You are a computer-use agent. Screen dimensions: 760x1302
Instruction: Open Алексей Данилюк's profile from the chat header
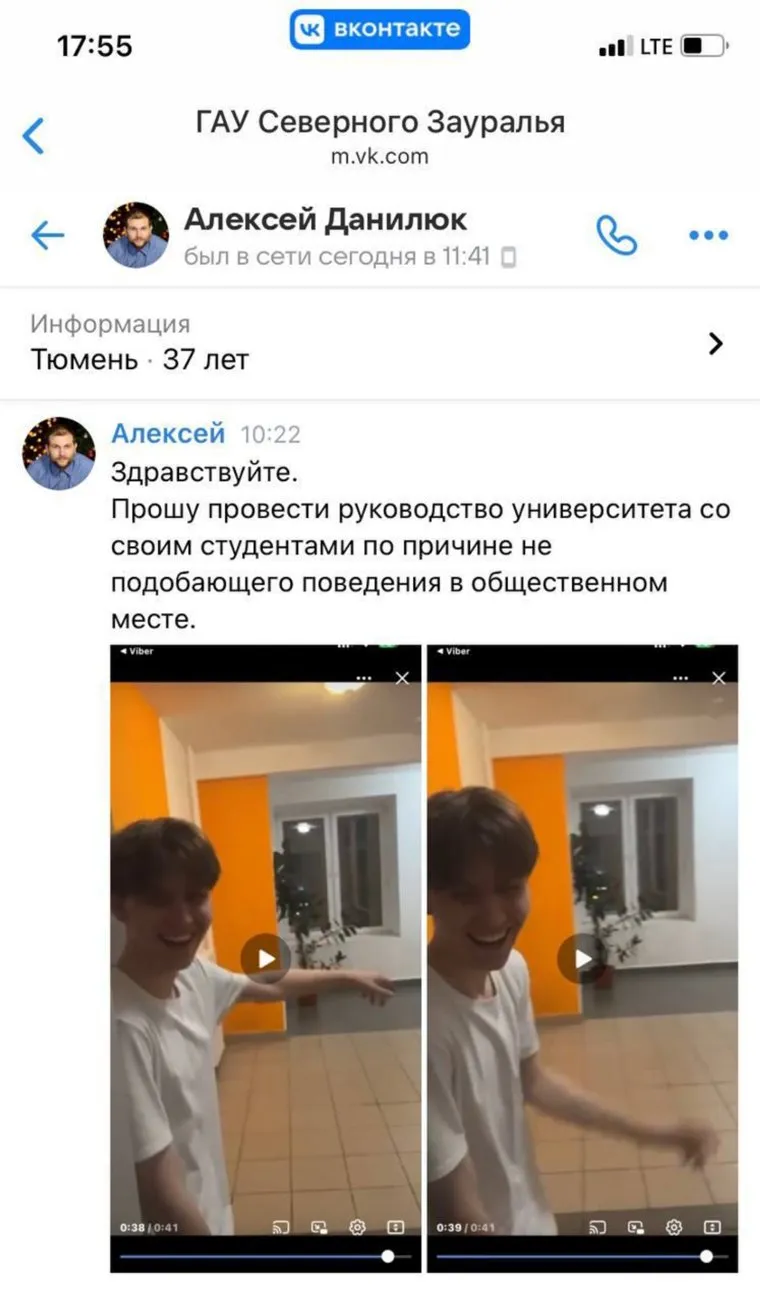(x=325, y=220)
